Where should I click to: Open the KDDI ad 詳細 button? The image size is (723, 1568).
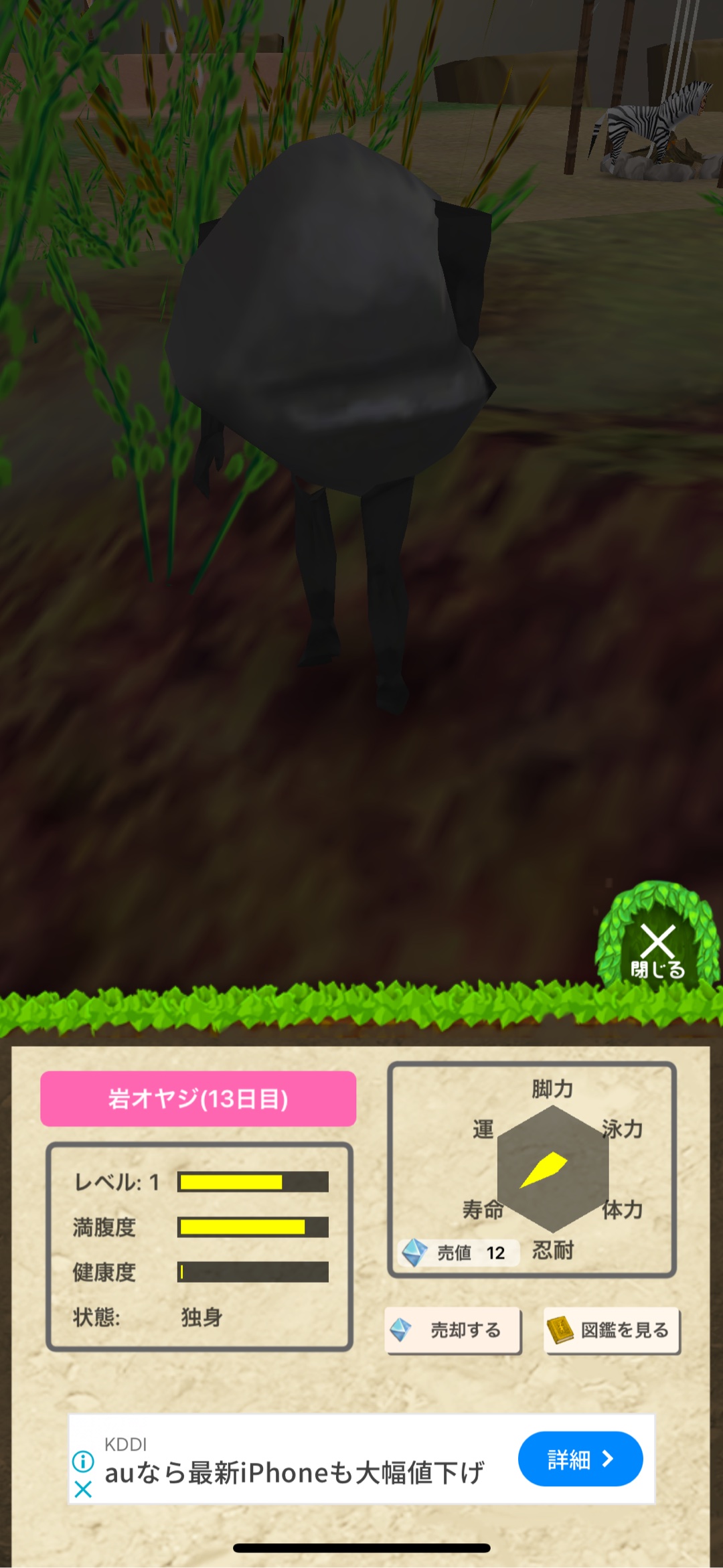point(580,1459)
